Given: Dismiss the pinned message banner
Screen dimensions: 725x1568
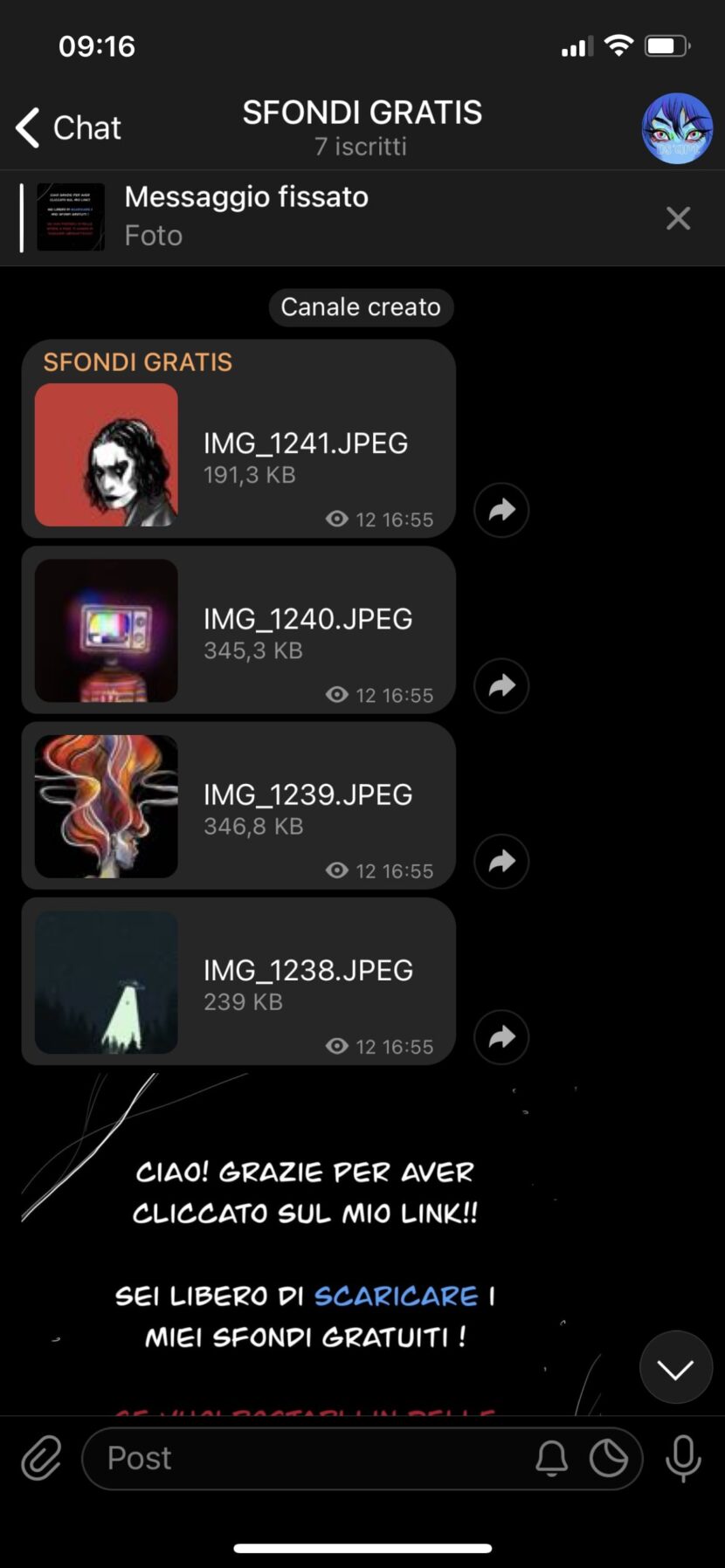Looking at the screenshot, I should point(678,217).
